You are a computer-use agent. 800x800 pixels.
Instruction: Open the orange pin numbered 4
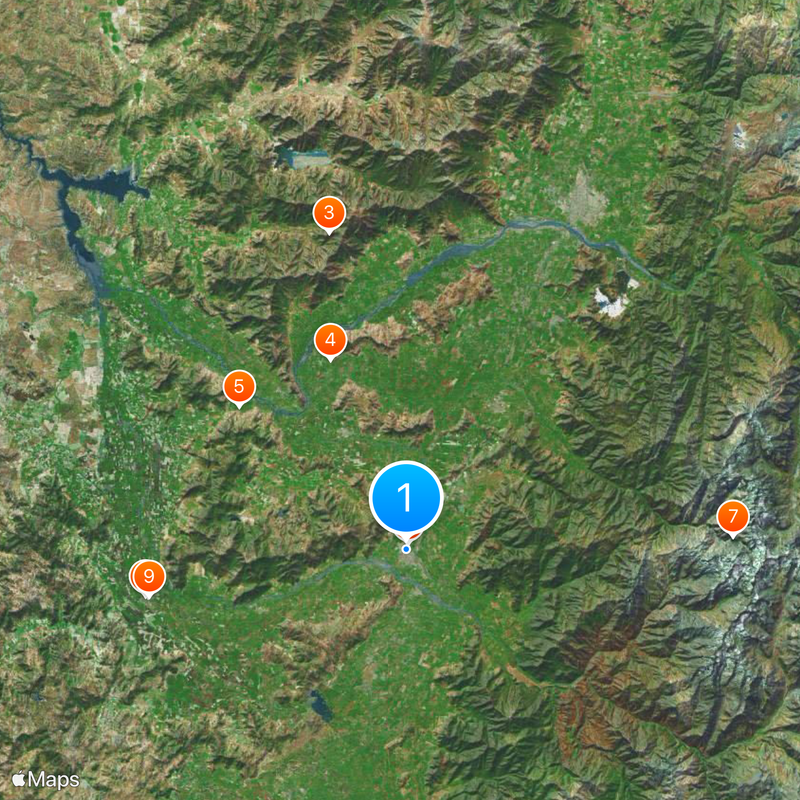click(331, 340)
